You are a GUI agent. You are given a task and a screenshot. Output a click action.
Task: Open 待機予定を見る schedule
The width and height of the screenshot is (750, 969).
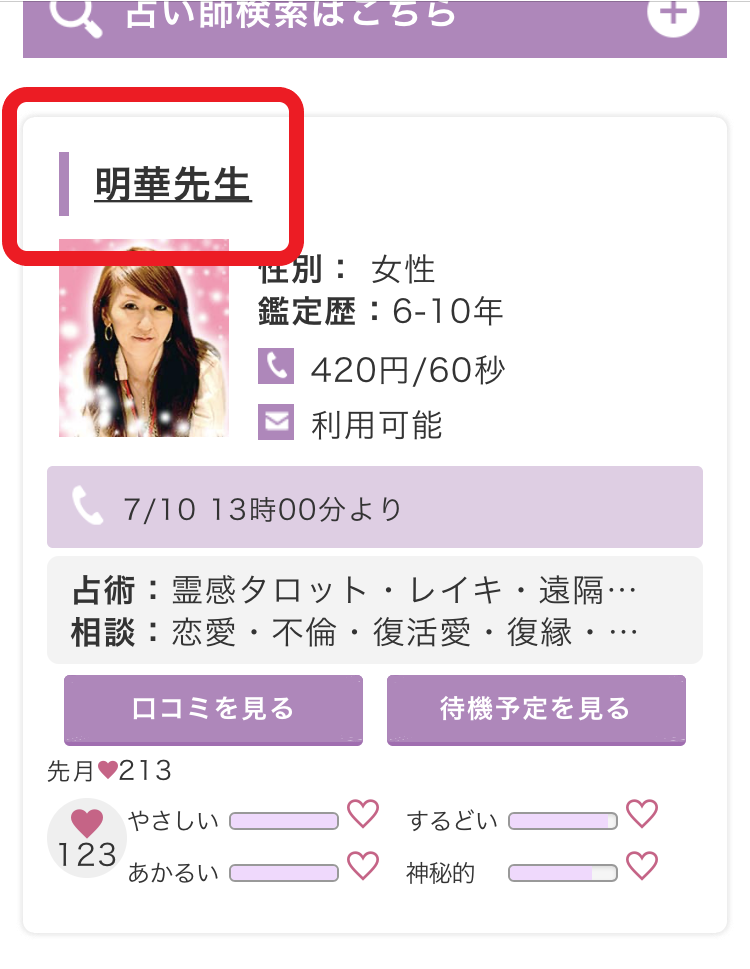pyautogui.click(x=536, y=709)
